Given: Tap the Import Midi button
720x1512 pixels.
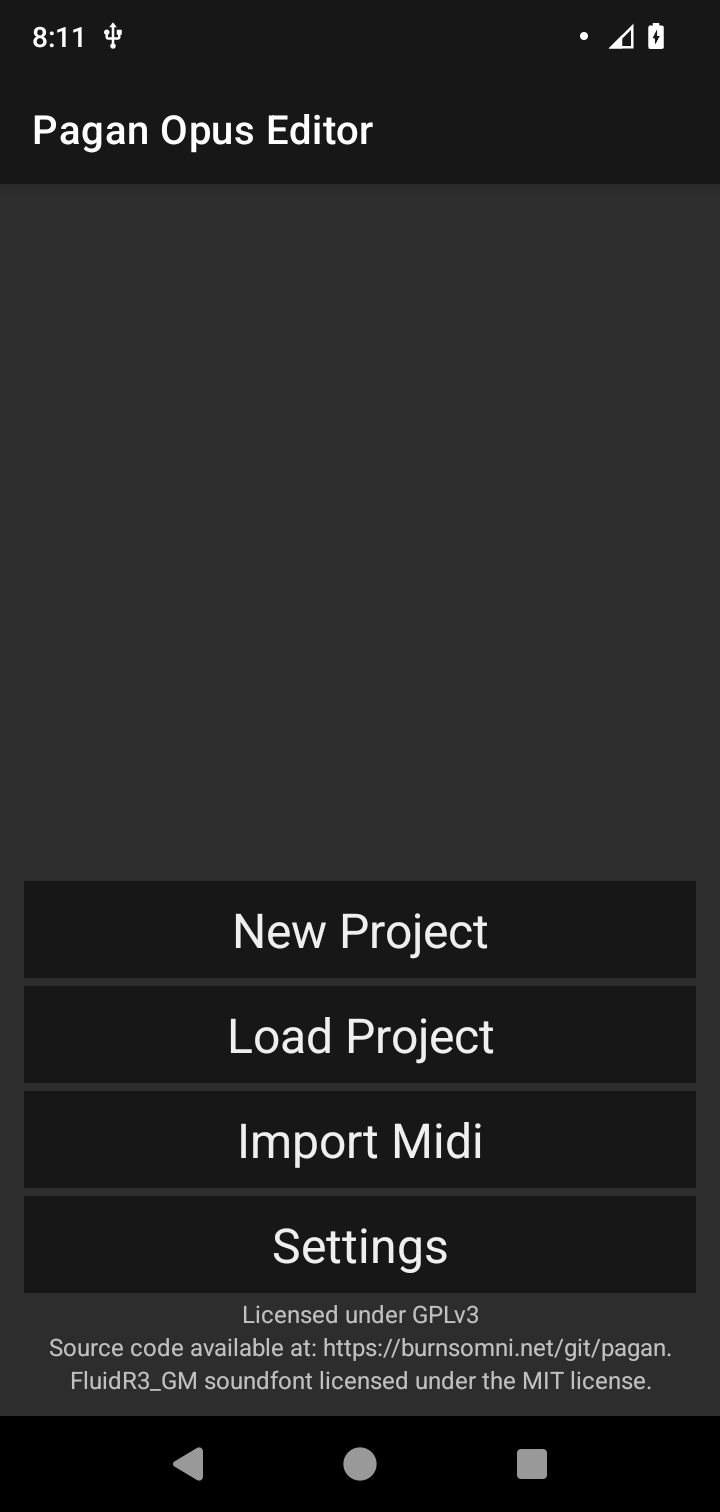Looking at the screenshot, I should (x=360, y=1140).
